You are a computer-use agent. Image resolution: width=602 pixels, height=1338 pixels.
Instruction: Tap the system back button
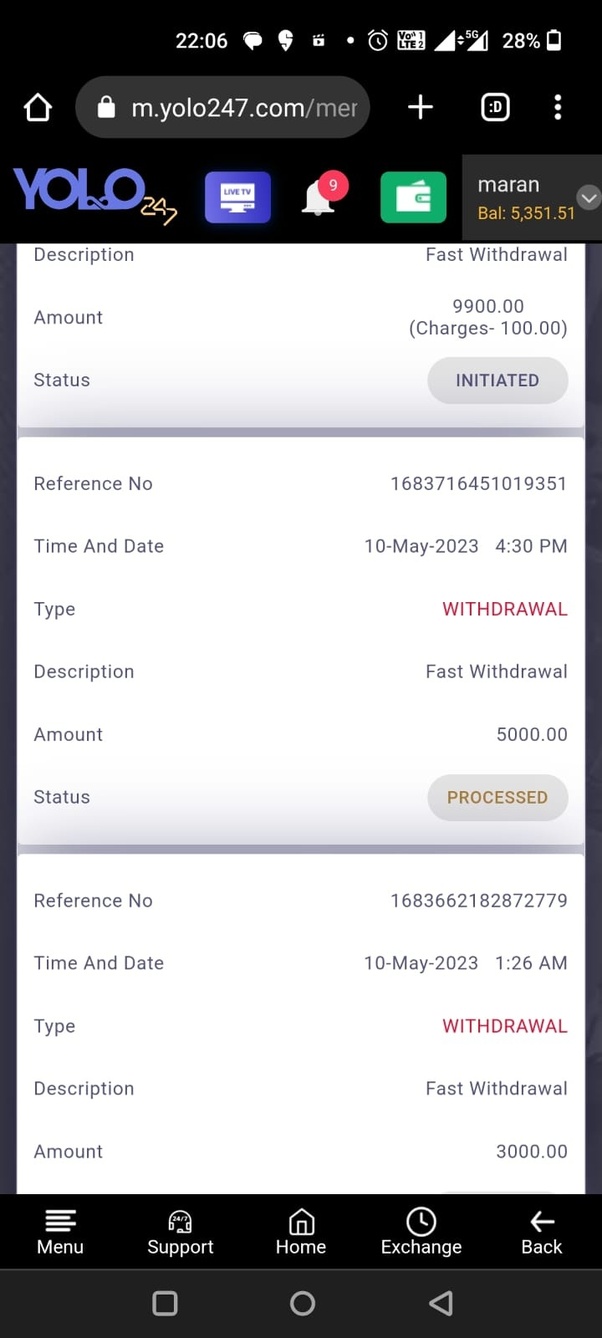[440, 1303]
